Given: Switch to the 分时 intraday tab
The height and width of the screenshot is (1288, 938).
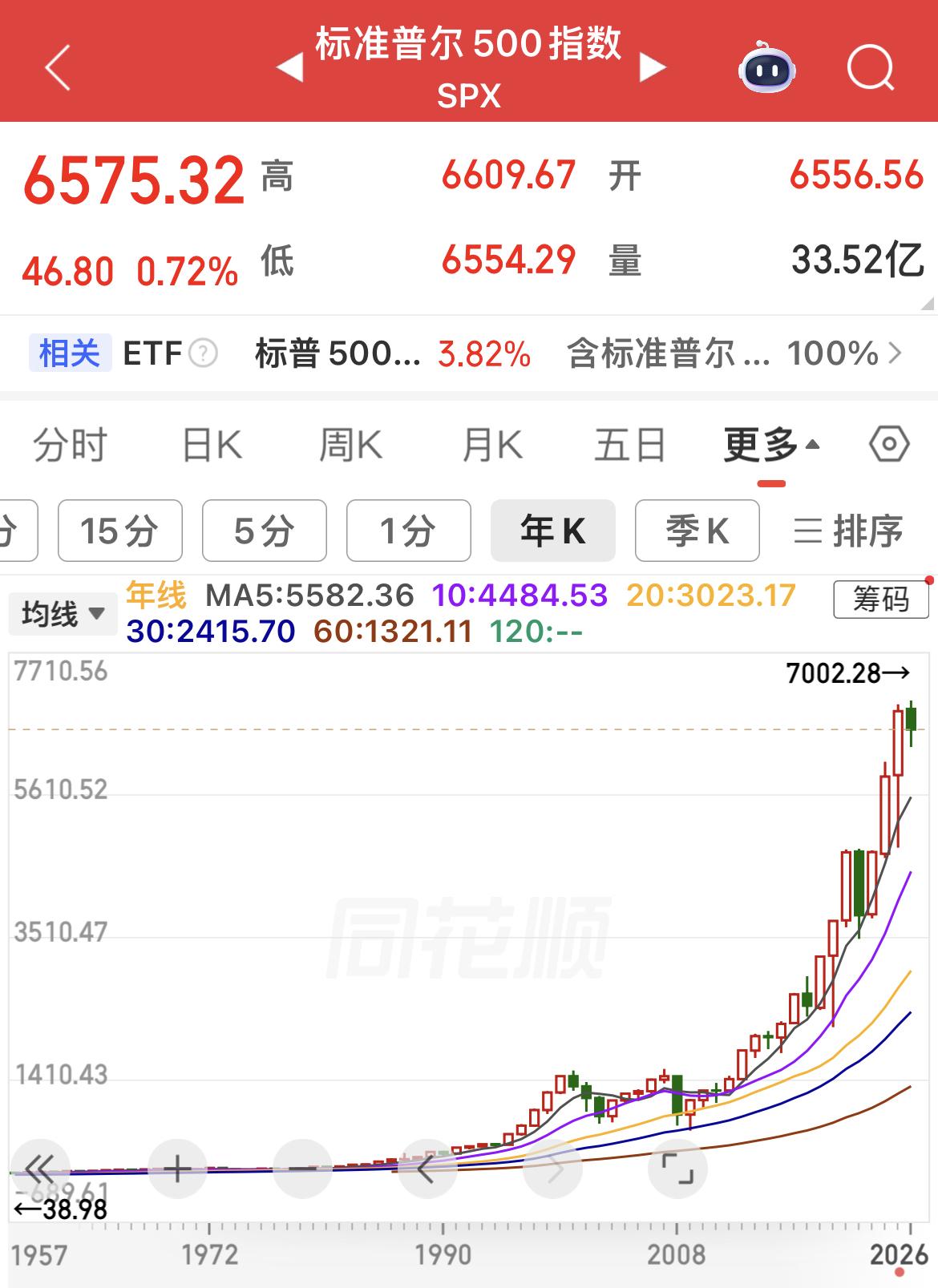Looking at the screenshot, I should point(69,446).
